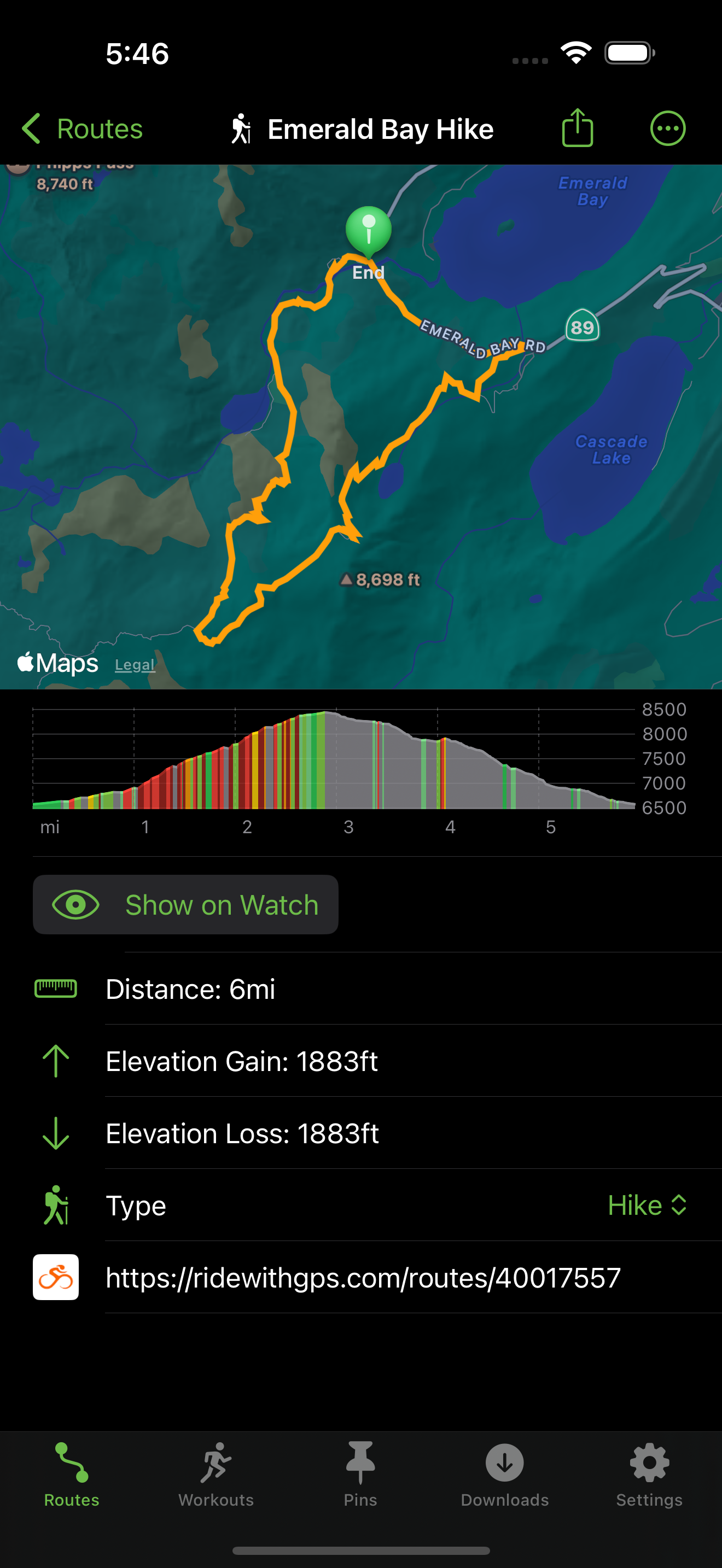Screen dimensions: 722x1568
Task: Select the Routes tab
Action: point(72,1473)
